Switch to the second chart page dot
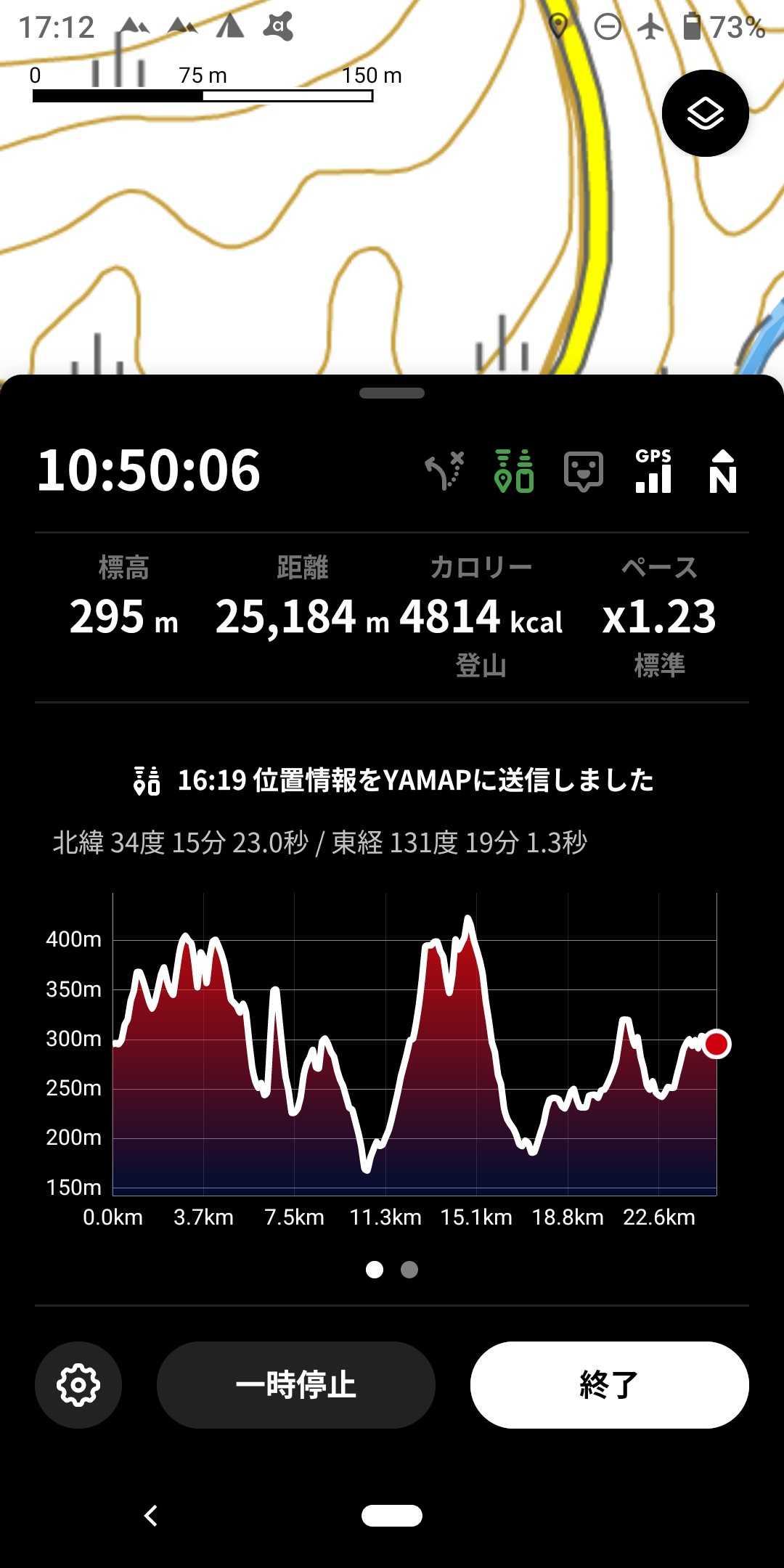The width and height of the screenshot is (784, 1568). 409,1270
